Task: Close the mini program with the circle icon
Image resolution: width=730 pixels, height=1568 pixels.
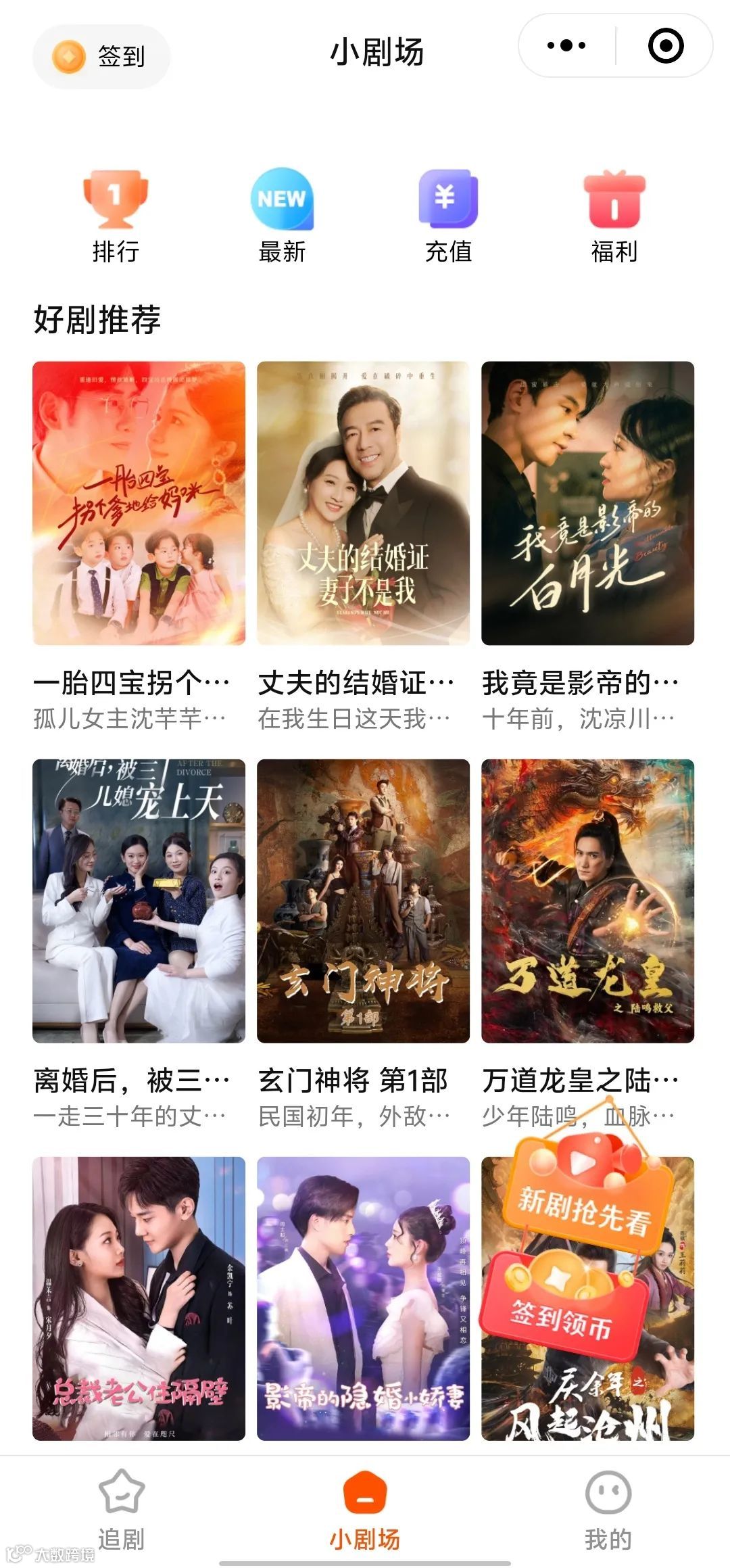Action: pyautogui.click(x=665, y=46)
